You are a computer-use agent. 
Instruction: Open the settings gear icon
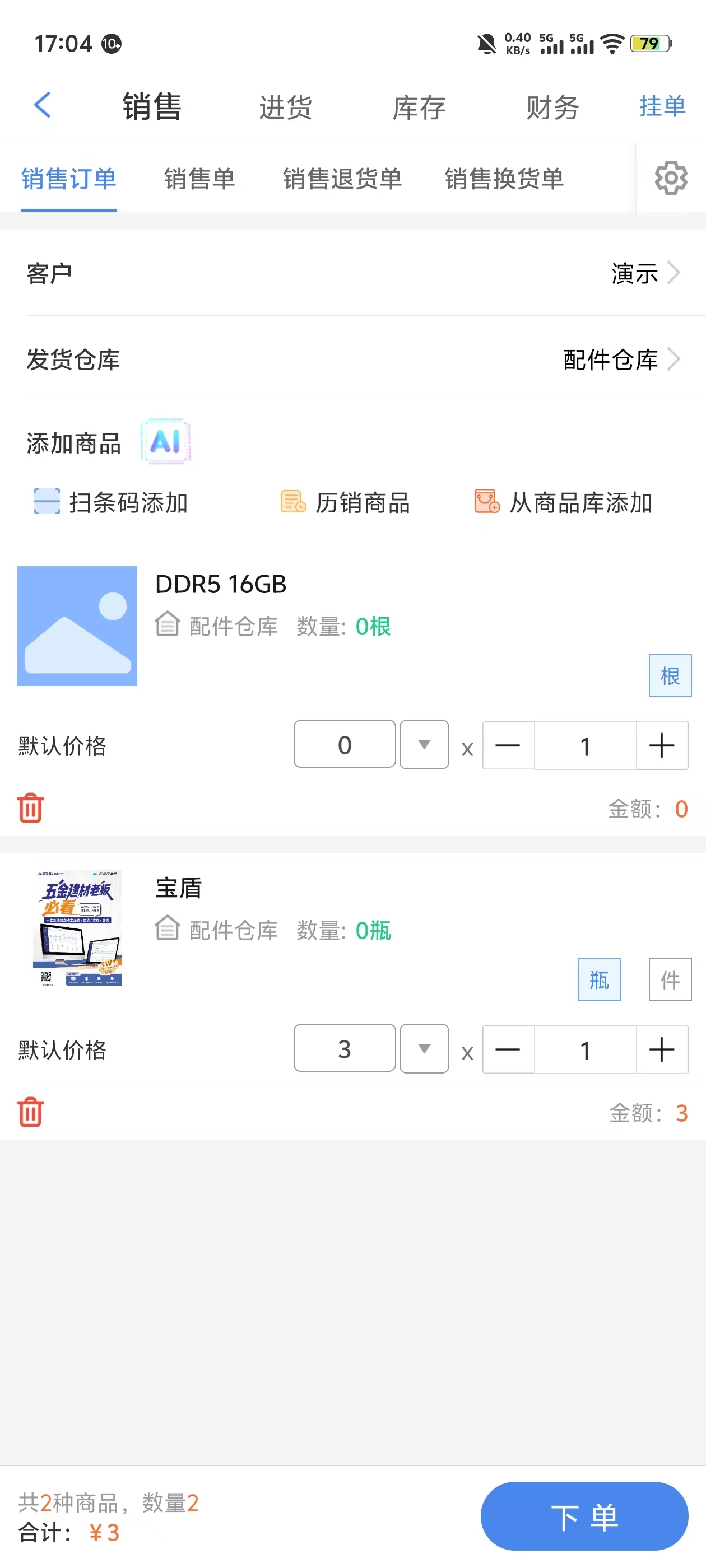(671, 178)
